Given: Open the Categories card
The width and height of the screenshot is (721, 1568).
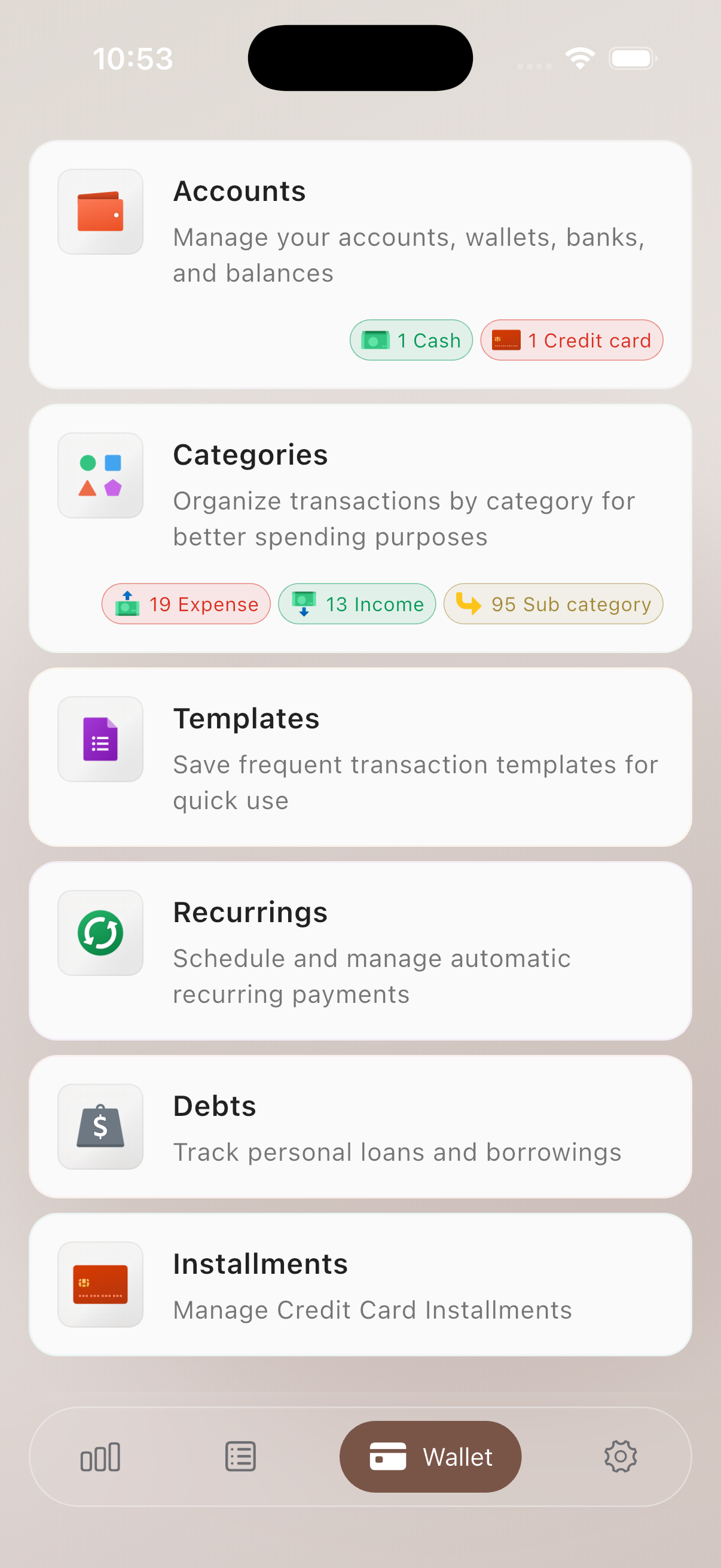Looking at the screenshot, I should click(360, 529).
